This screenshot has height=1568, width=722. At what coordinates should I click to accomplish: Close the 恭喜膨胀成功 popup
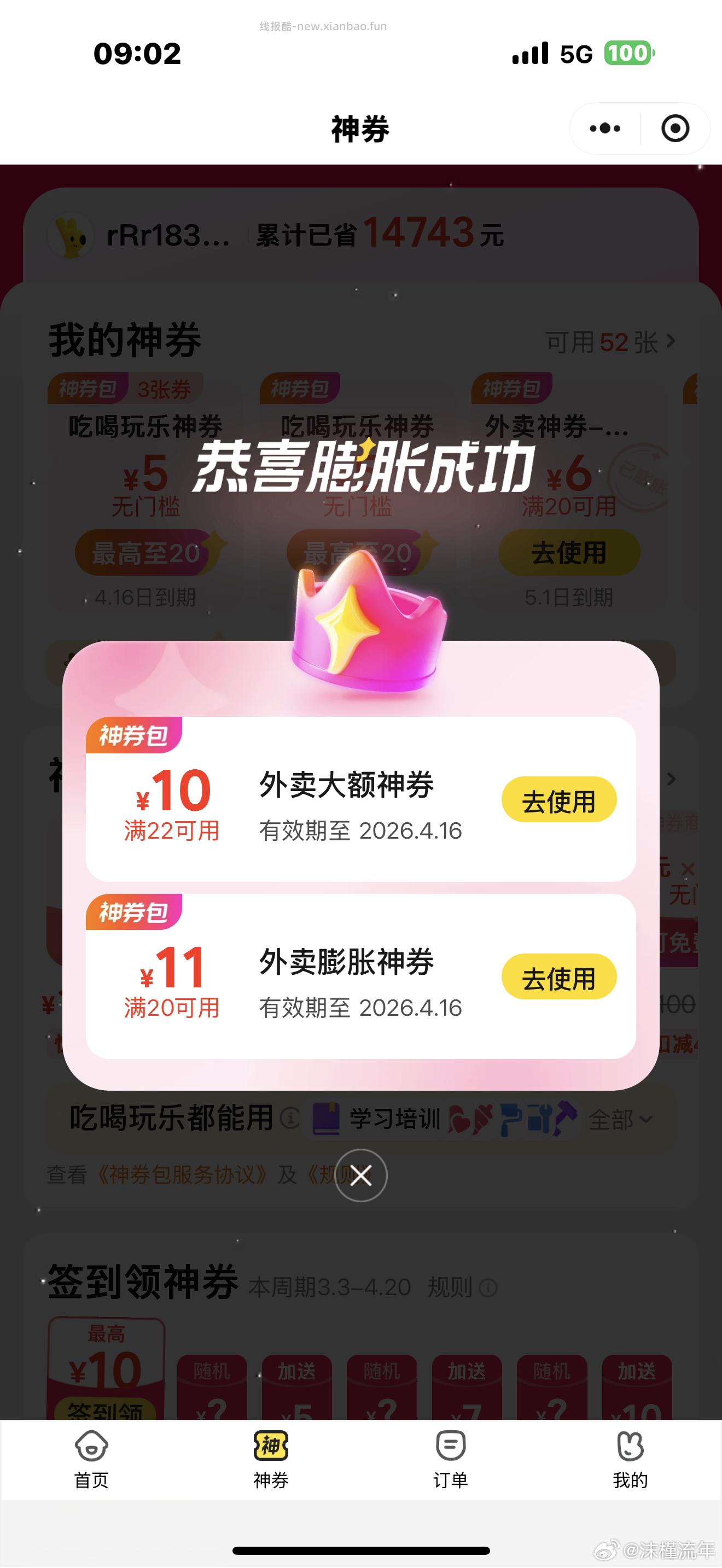[x=360, y=1176]
